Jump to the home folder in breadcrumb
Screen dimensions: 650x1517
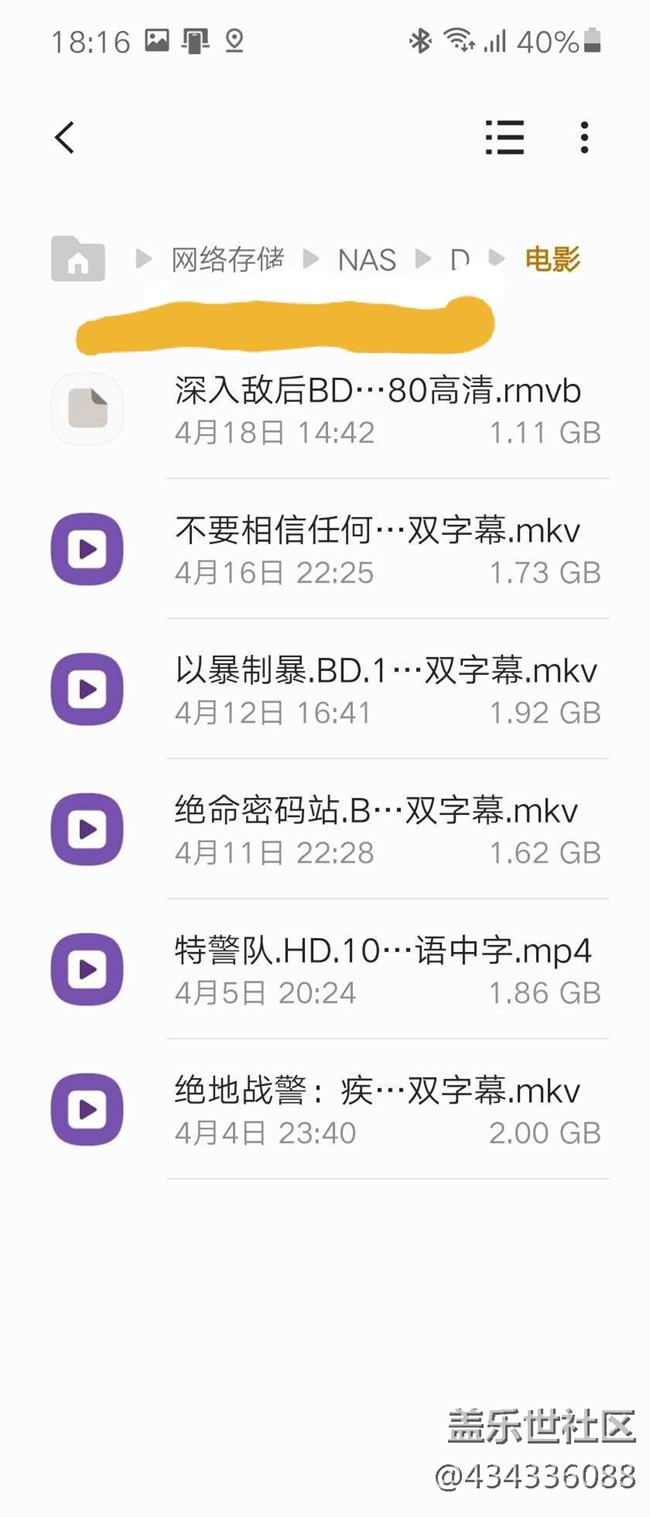pos(78,259)
